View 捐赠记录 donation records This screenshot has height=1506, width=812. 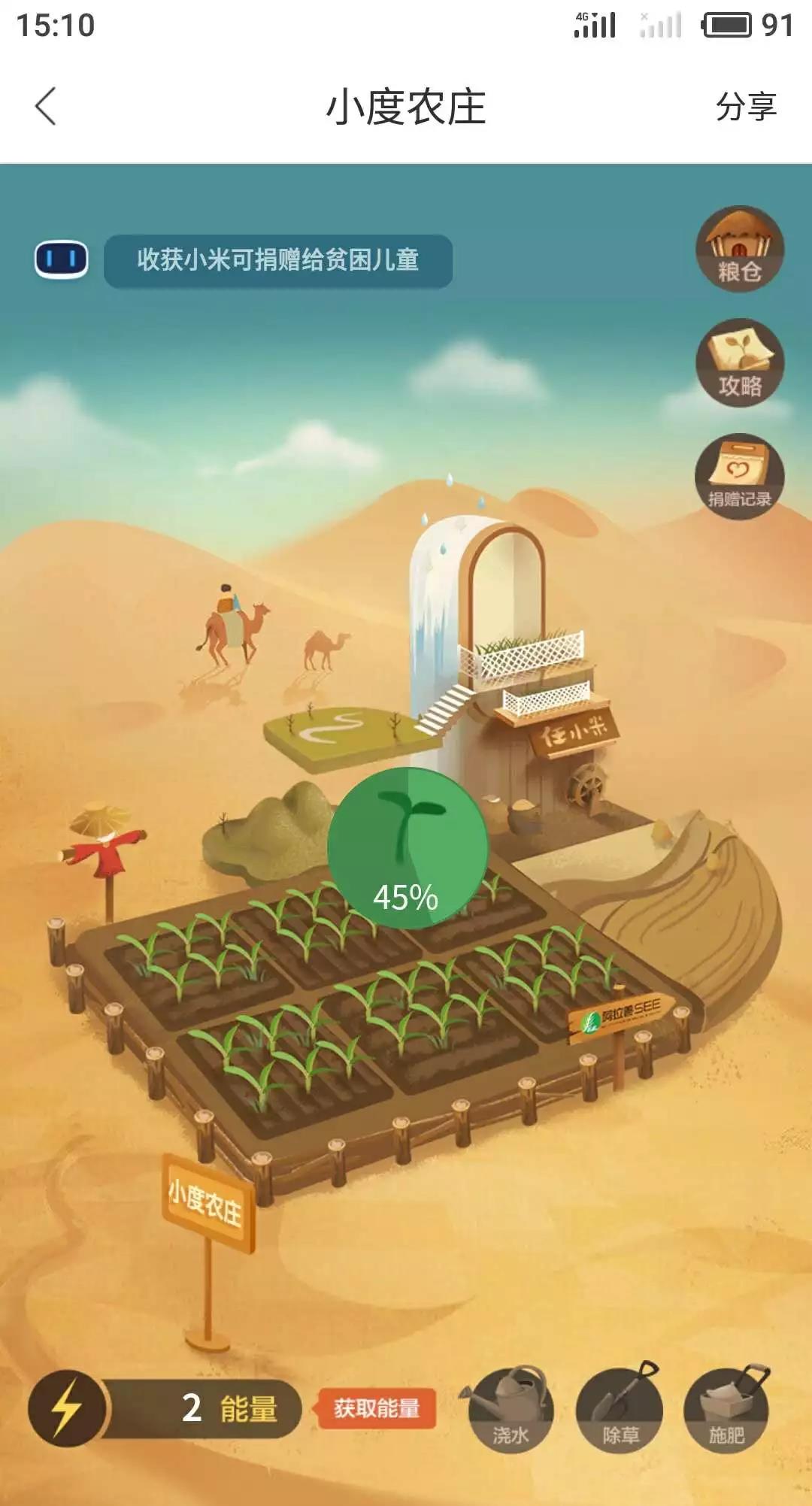point(739,477)
